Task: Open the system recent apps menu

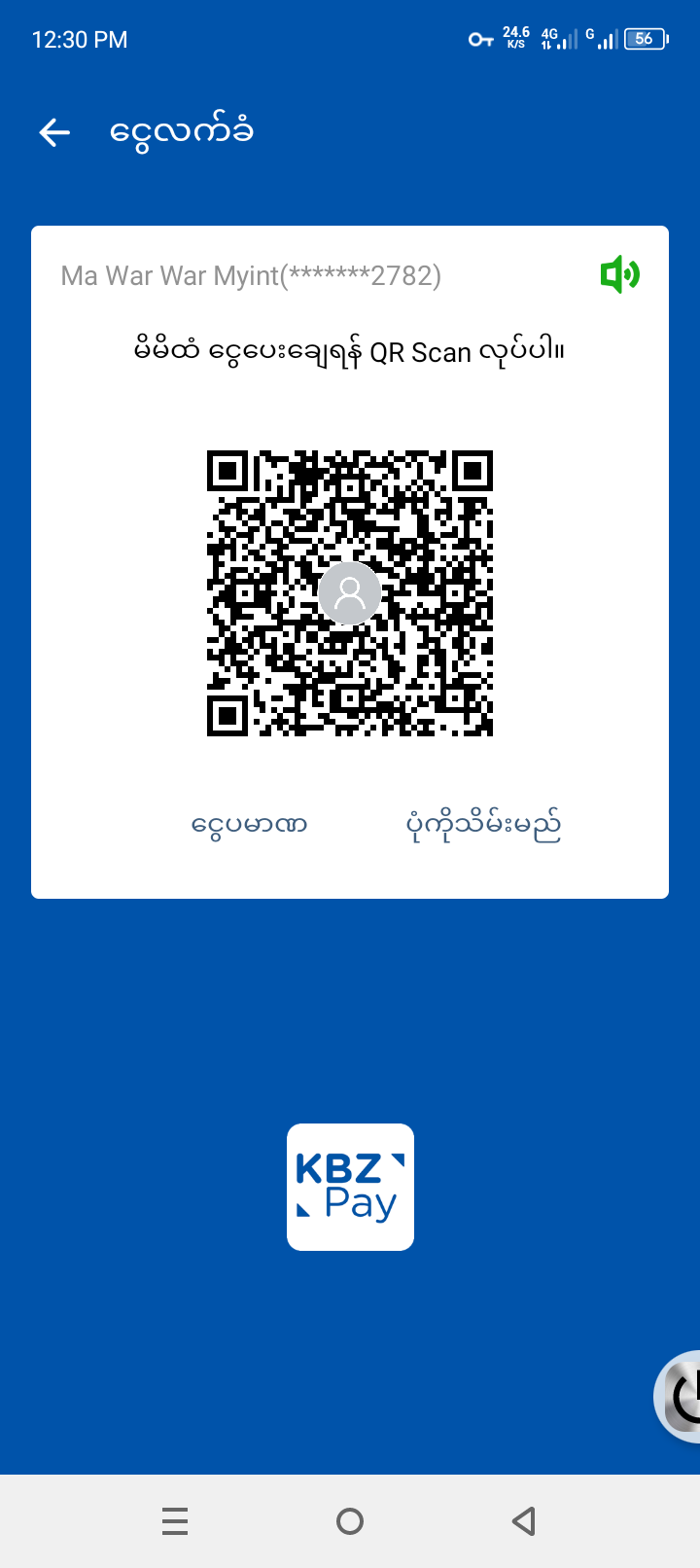Action: 175,1521
